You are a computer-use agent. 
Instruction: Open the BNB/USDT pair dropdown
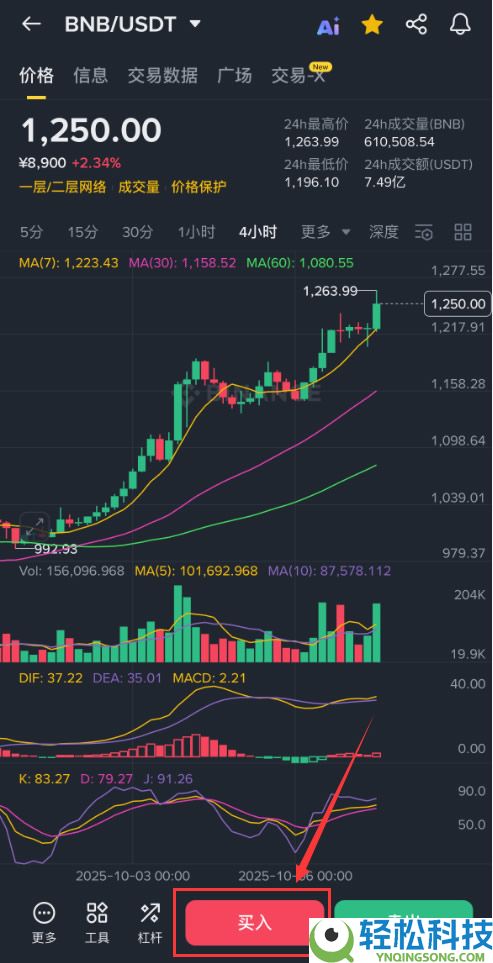(133, 24)
